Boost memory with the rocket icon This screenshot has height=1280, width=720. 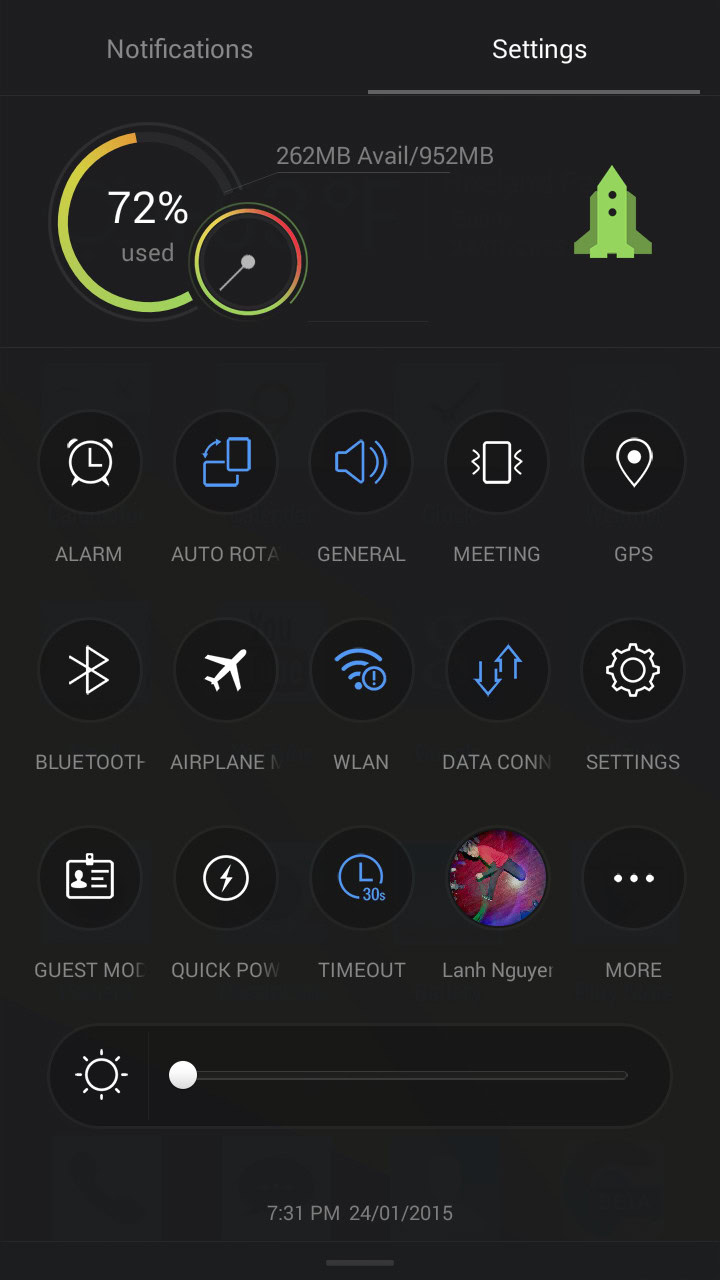613,213
